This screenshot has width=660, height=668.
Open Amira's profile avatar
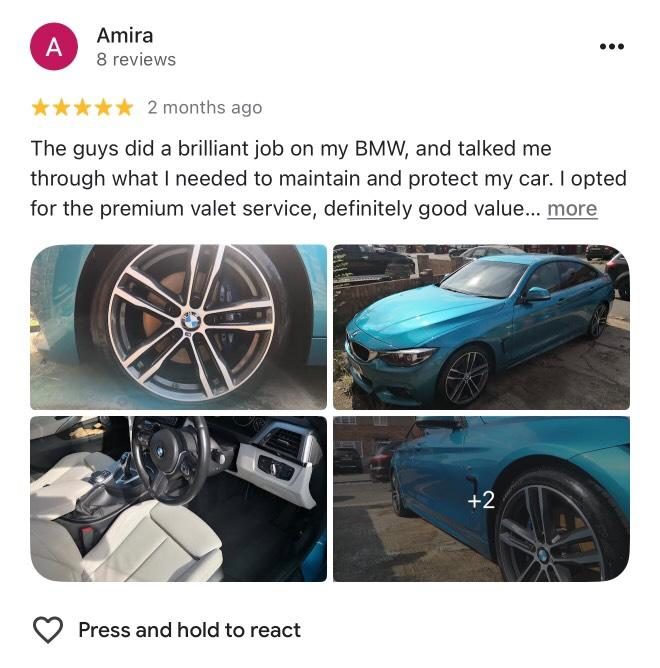54,47
